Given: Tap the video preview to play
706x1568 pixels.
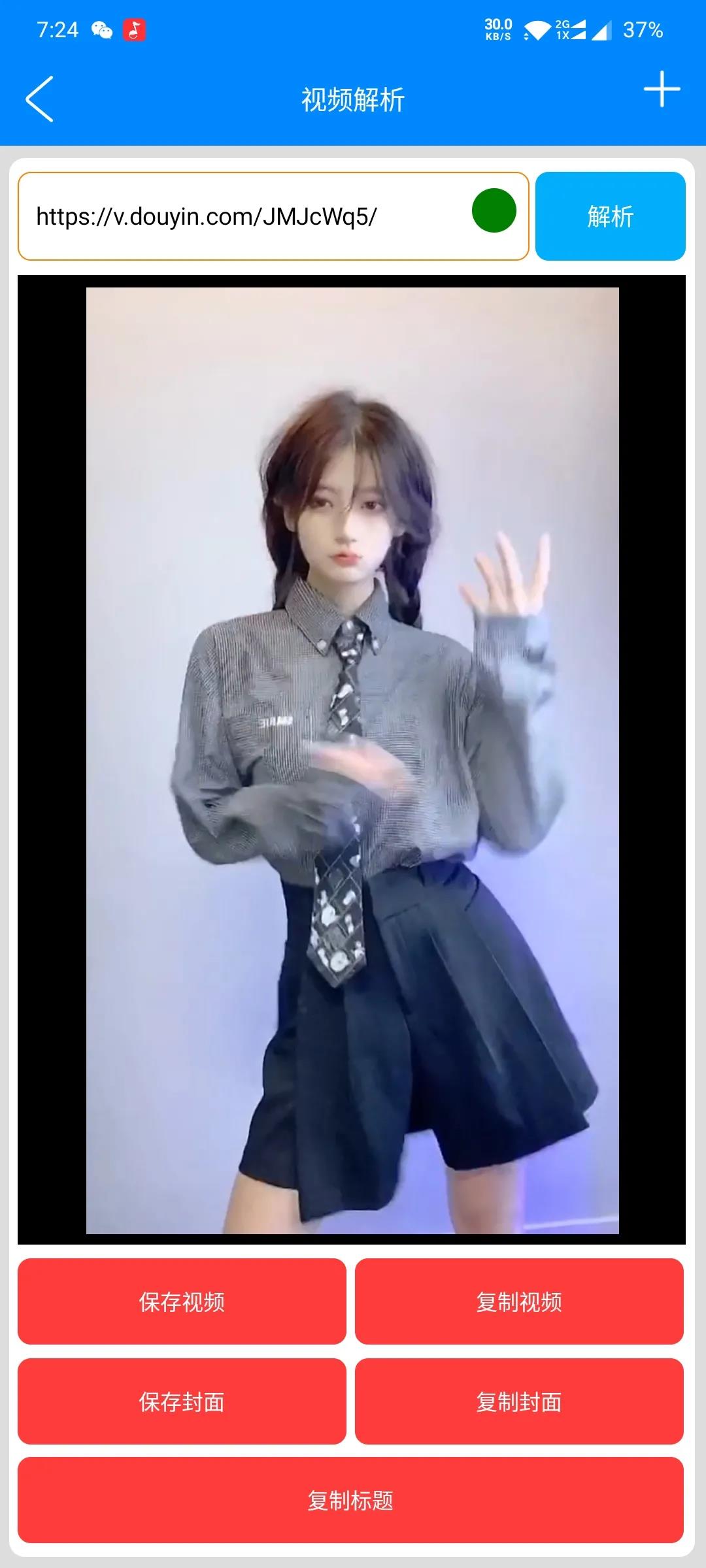Looking at the screenshot, I should [x=352, y=760].
